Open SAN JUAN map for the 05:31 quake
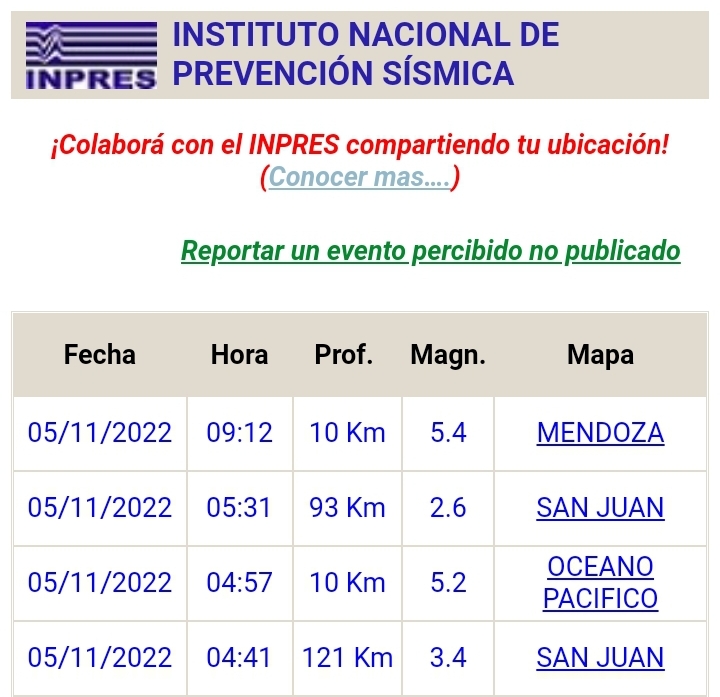The width and height of the screenshot is (720, 697). pos(600,508)
